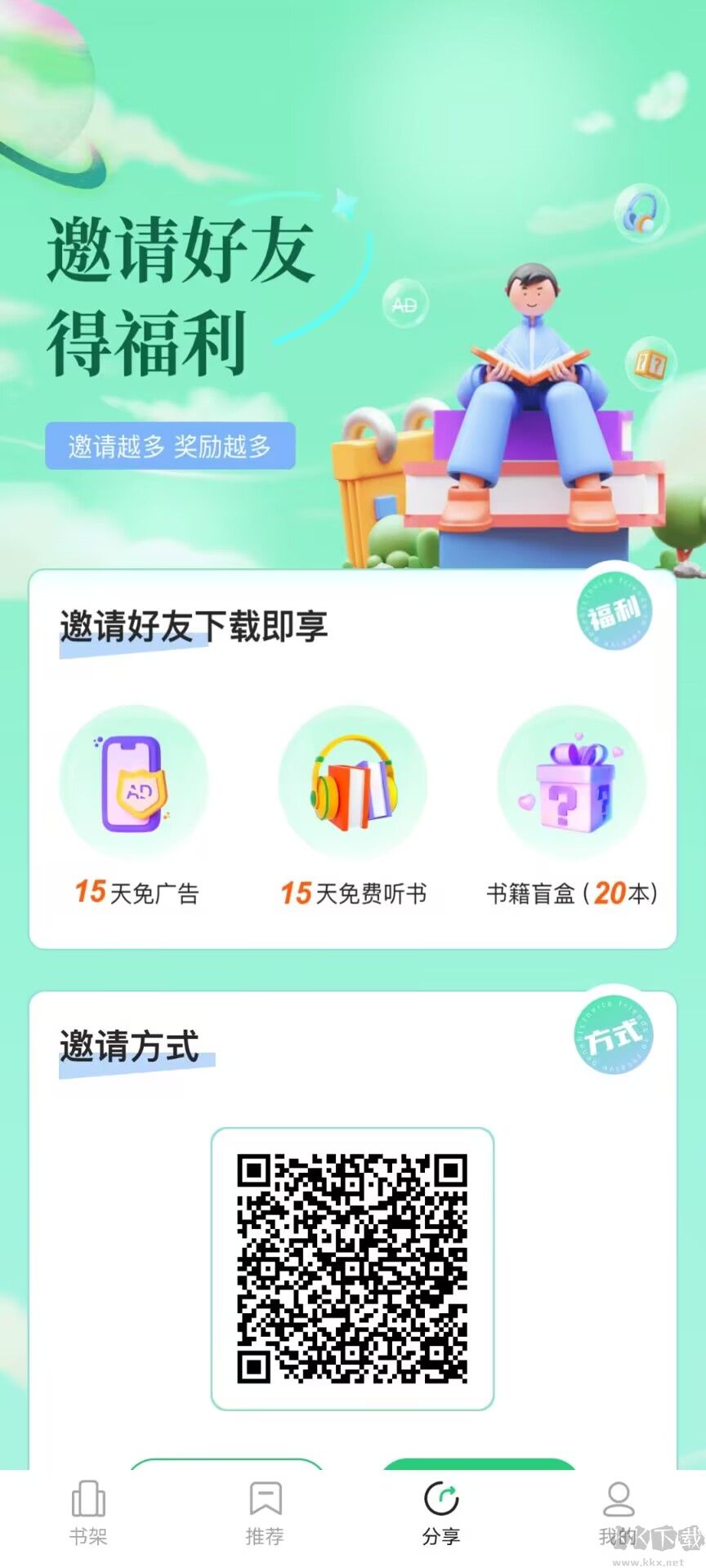The height and width of the screenshot is (1568, 706).
Task: Click the headphones with books reward icon
Action: (x=353, y=782)
